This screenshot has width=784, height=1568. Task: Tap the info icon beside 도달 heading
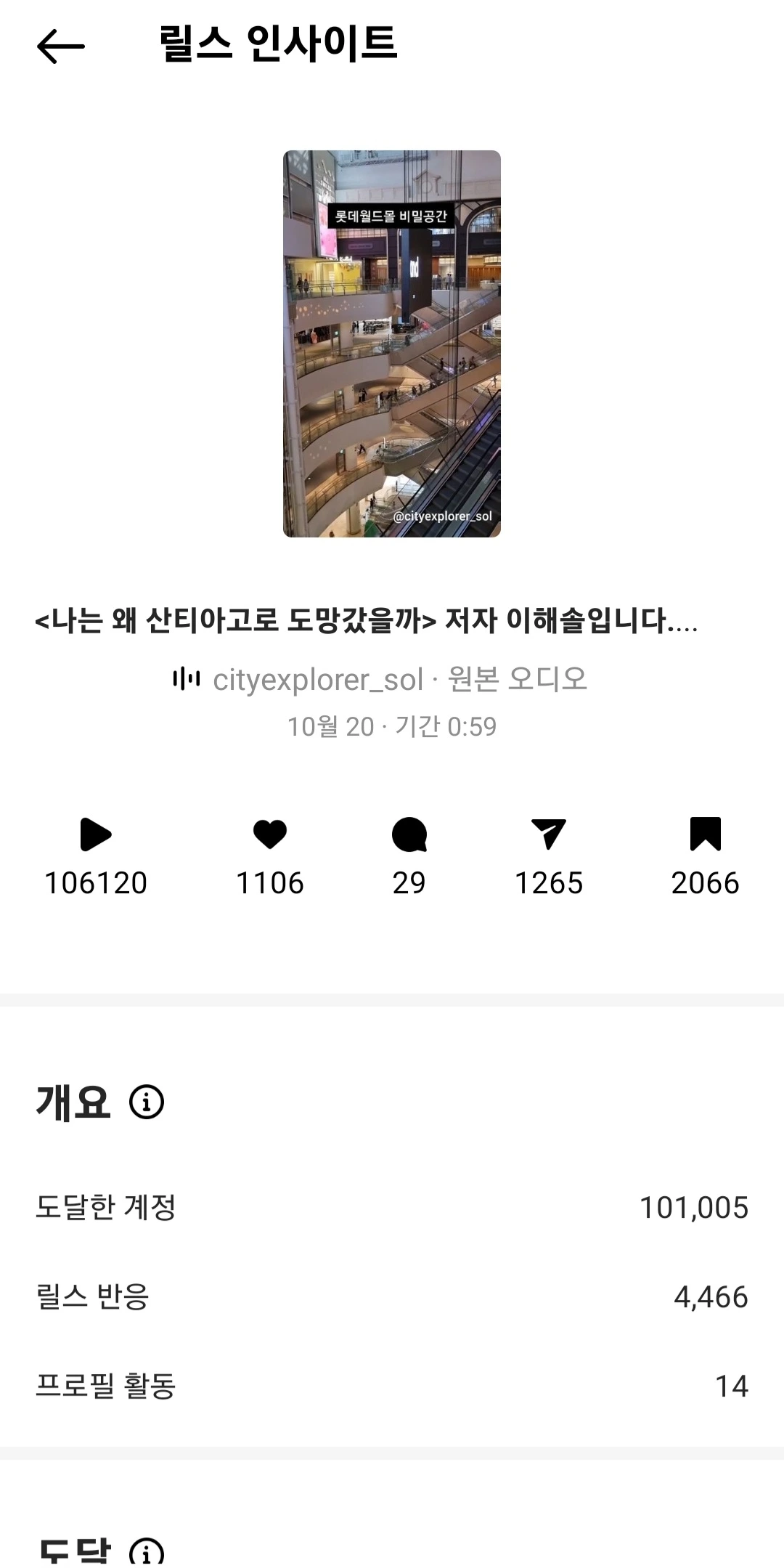click(147, 1553)
